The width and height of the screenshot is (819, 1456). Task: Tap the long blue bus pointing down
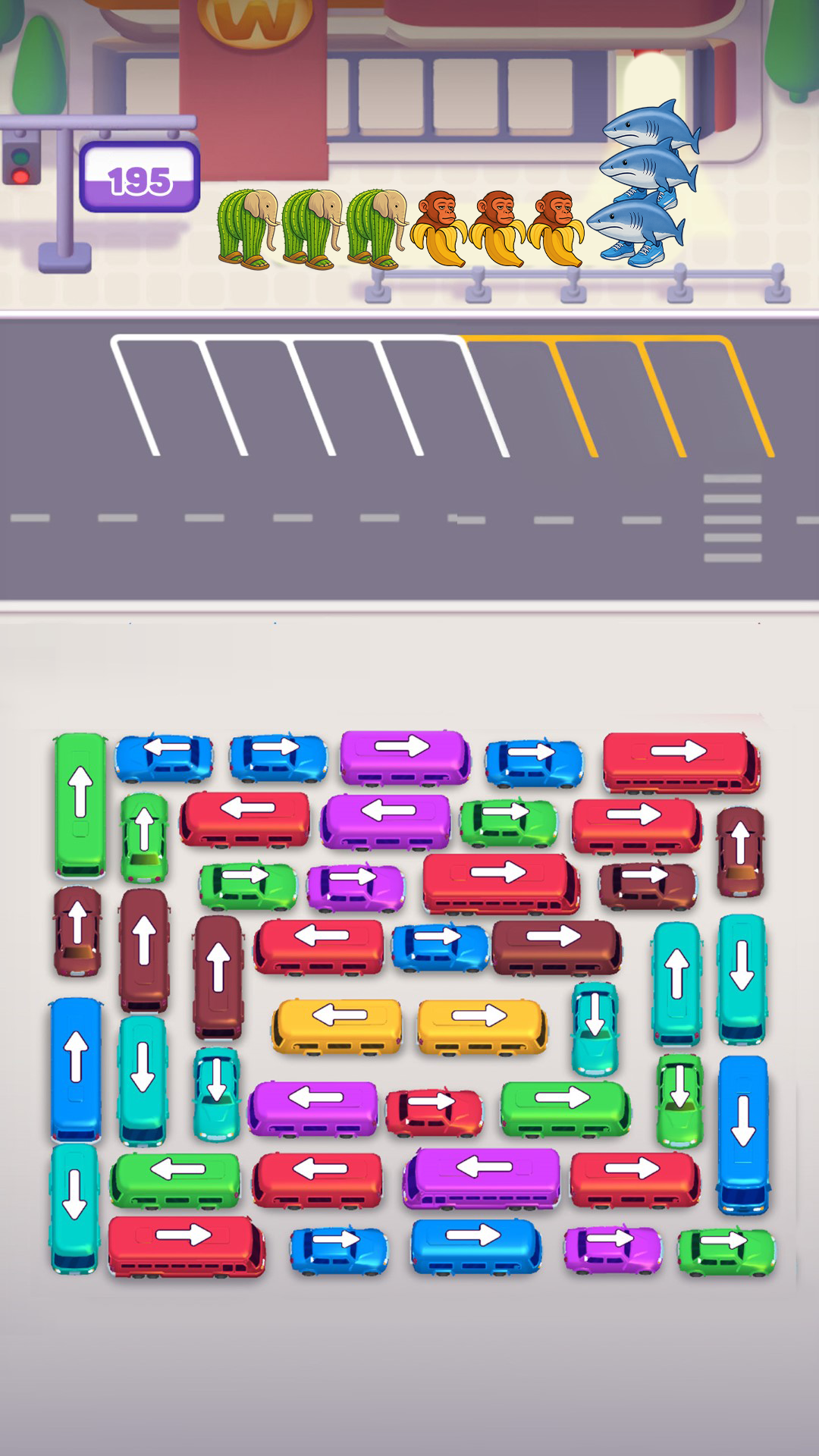[743, 1134]
